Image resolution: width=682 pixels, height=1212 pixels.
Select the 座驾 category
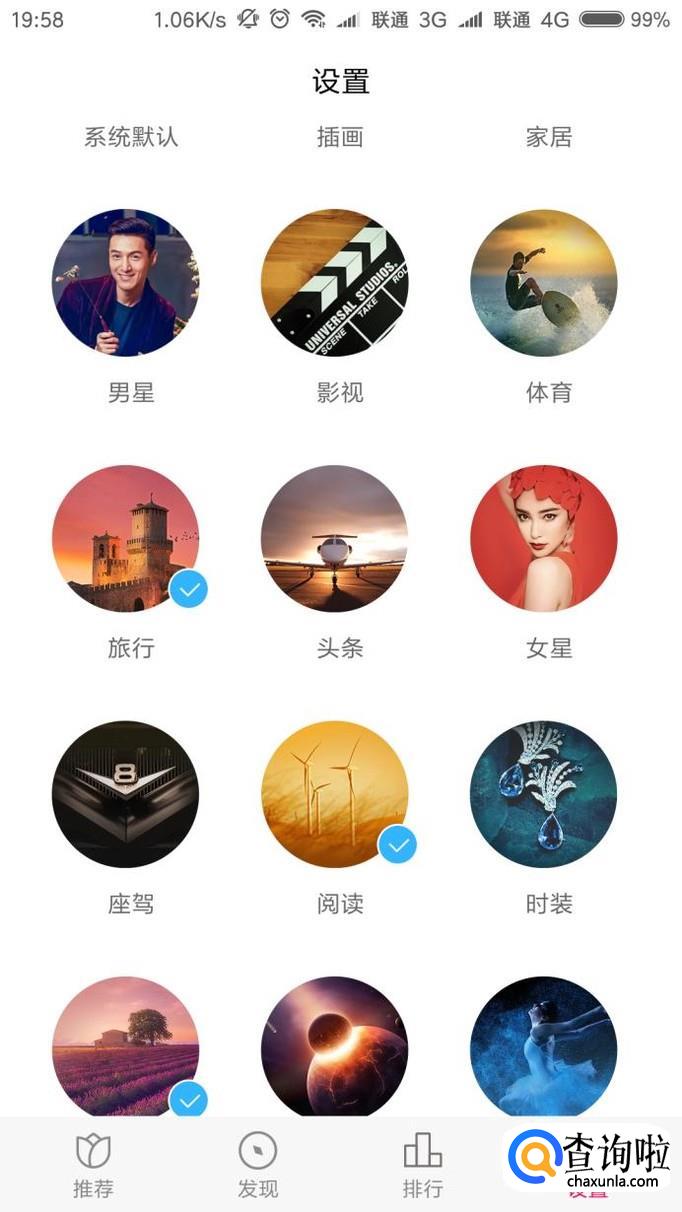125,795
